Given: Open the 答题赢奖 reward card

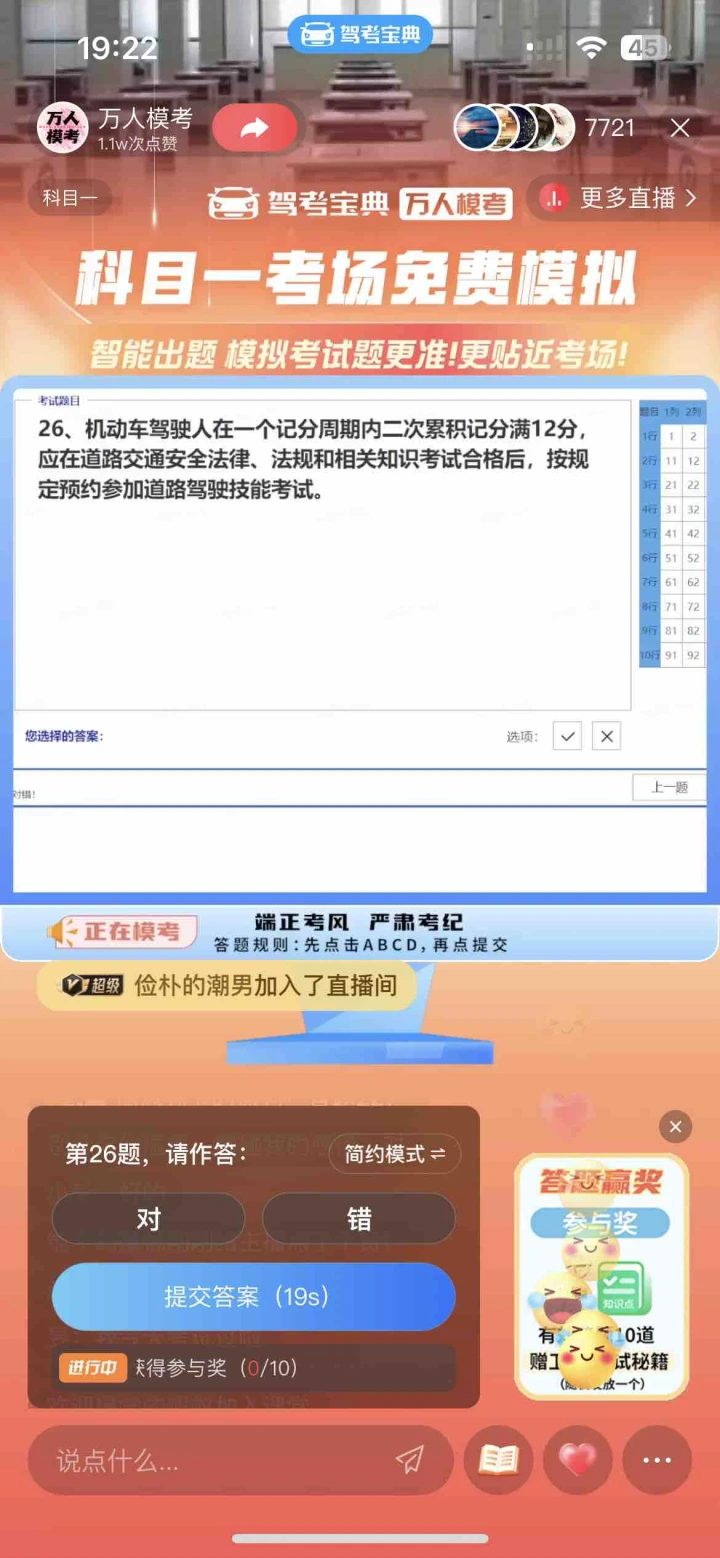Looking at the screenshot, I should coord(601,1277).
